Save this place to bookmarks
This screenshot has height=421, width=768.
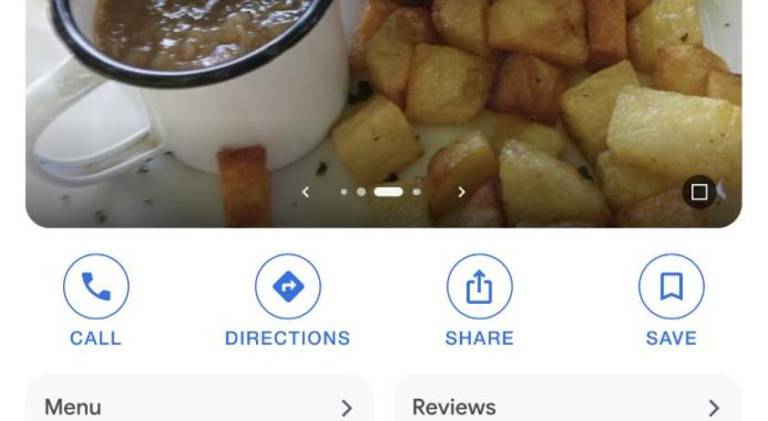671,288
